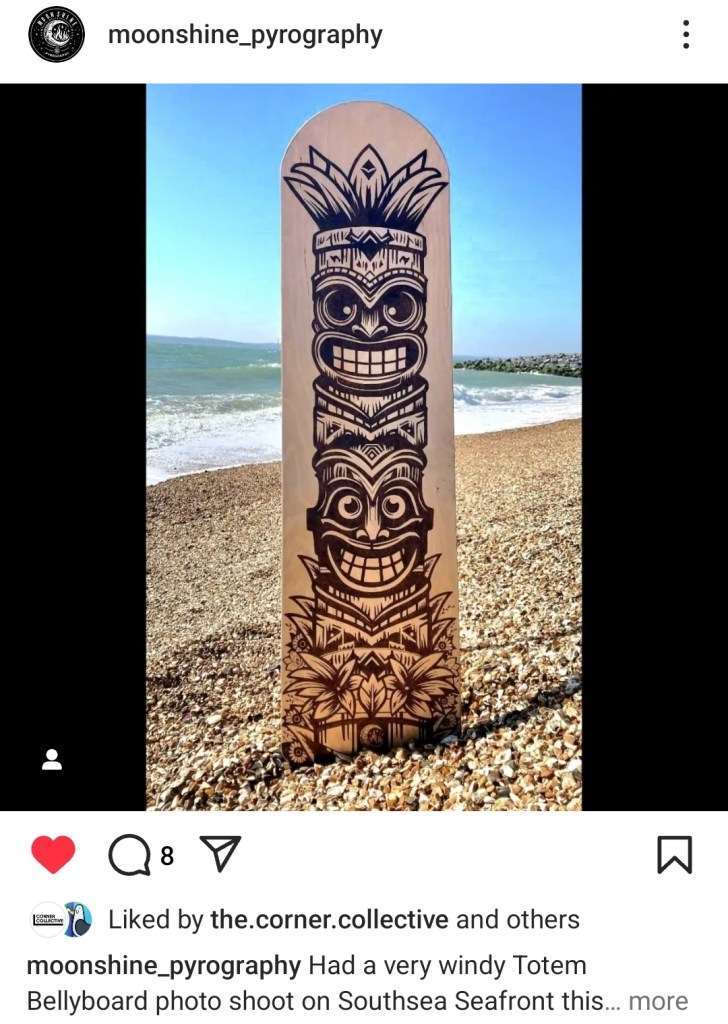Open the comments on this post
Image resolution: width=728 pixels, height=1024 pixels.
[129, 855]
